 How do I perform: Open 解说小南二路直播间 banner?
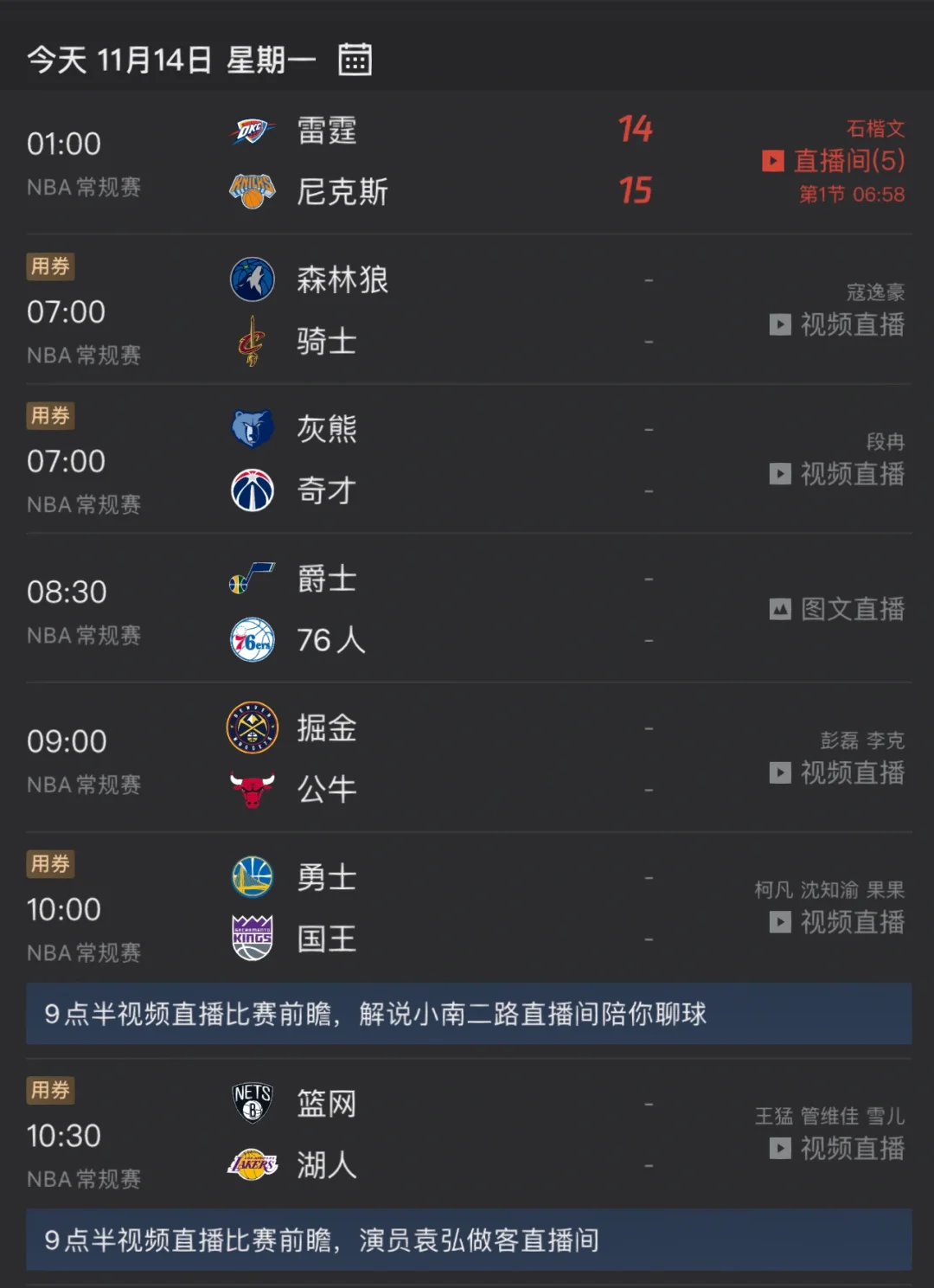coord(467,1014)
